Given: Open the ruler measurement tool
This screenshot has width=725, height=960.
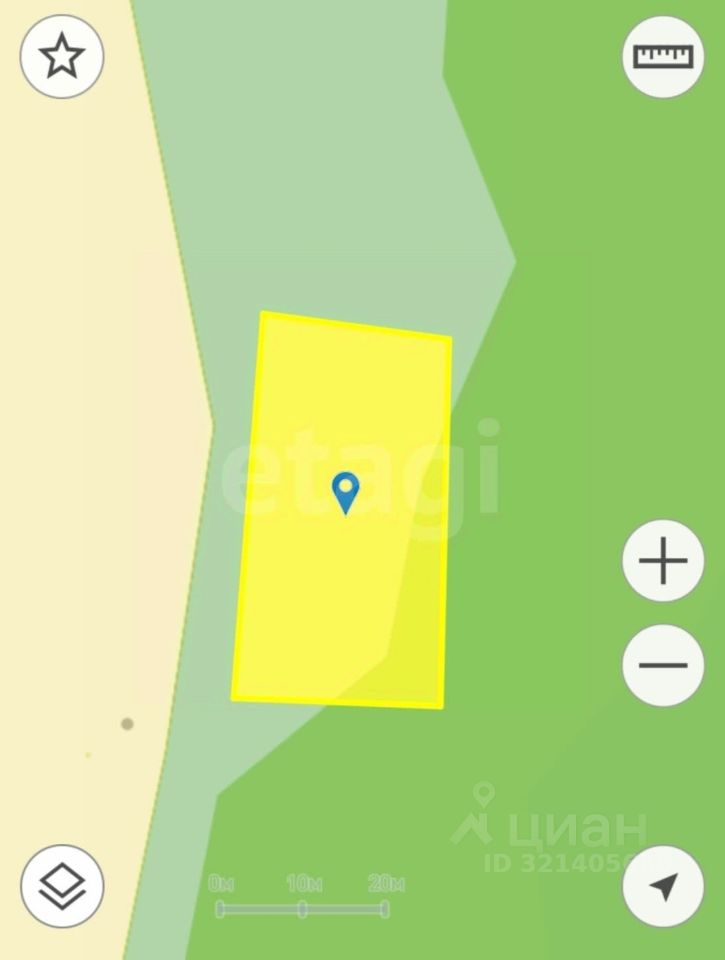Looking at the screenshot, I should [663, 57].
